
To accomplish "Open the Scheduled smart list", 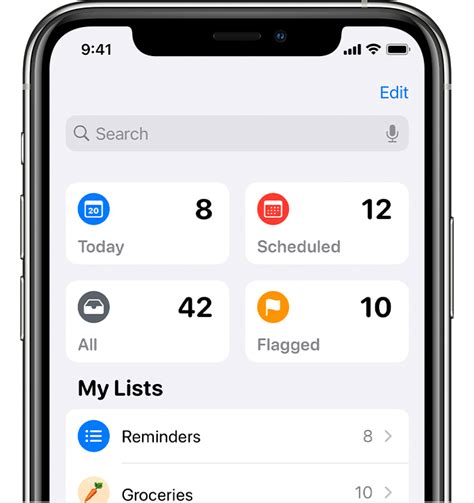I will click(x=327, y=223).
